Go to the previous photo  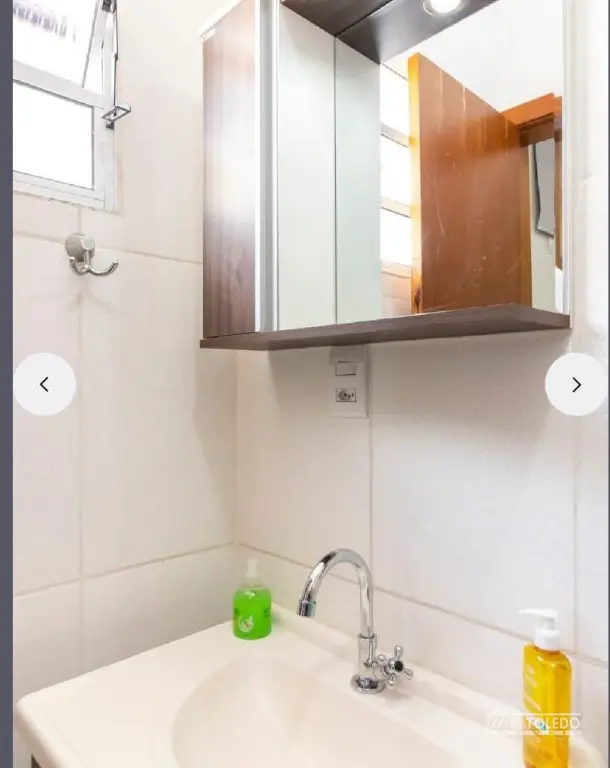pyautogui.click(x=44, y=384)
